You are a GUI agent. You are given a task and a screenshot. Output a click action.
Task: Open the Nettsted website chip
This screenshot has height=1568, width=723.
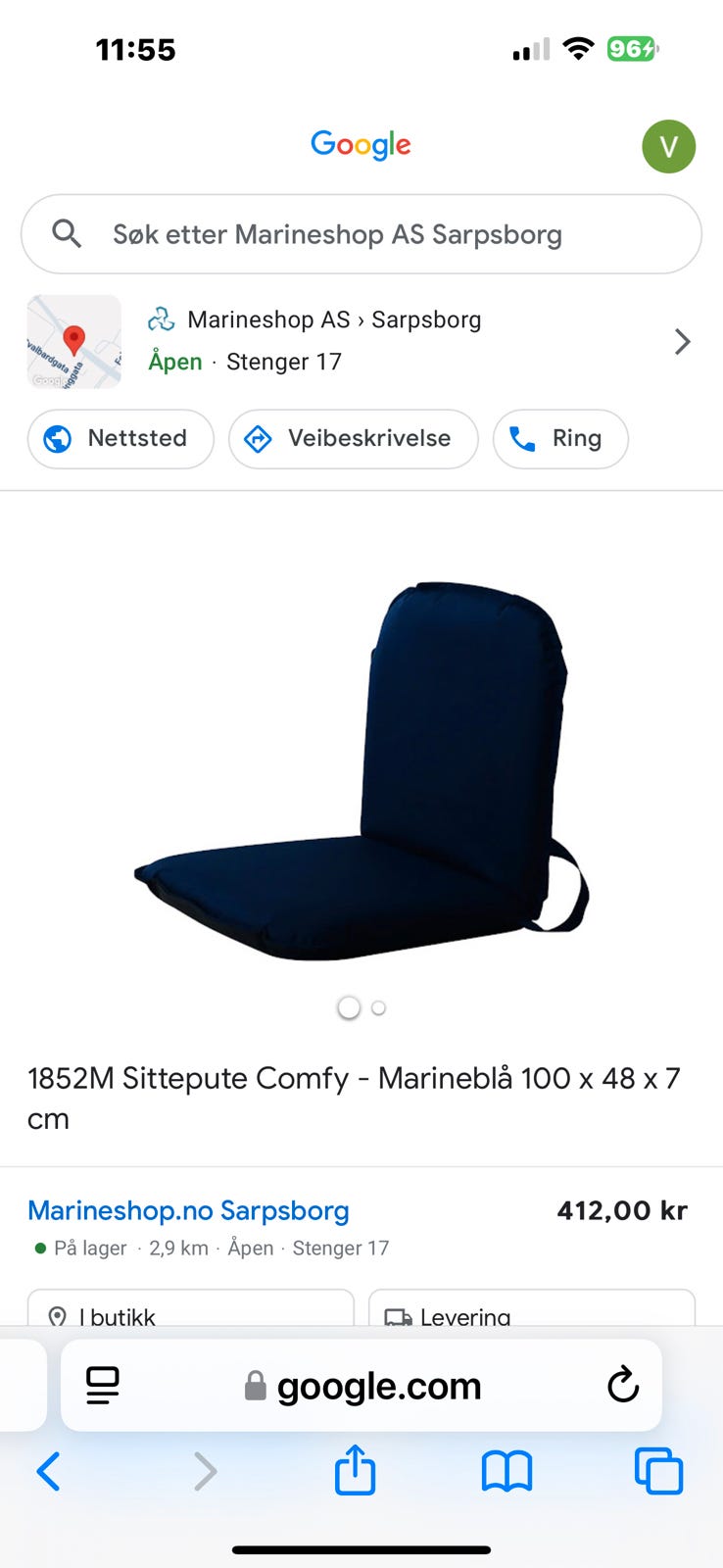point(120,438)
